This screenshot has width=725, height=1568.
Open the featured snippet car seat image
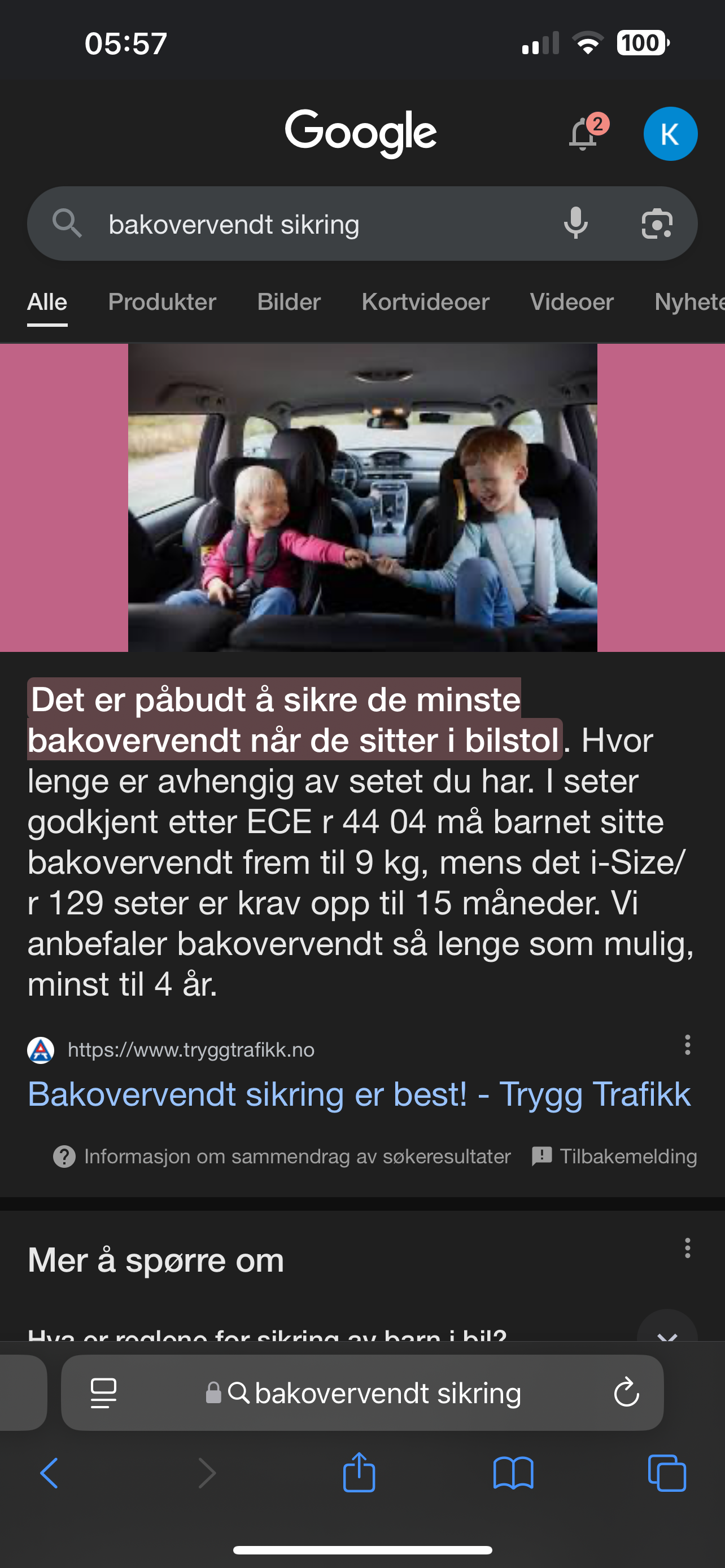click(362, 498)
